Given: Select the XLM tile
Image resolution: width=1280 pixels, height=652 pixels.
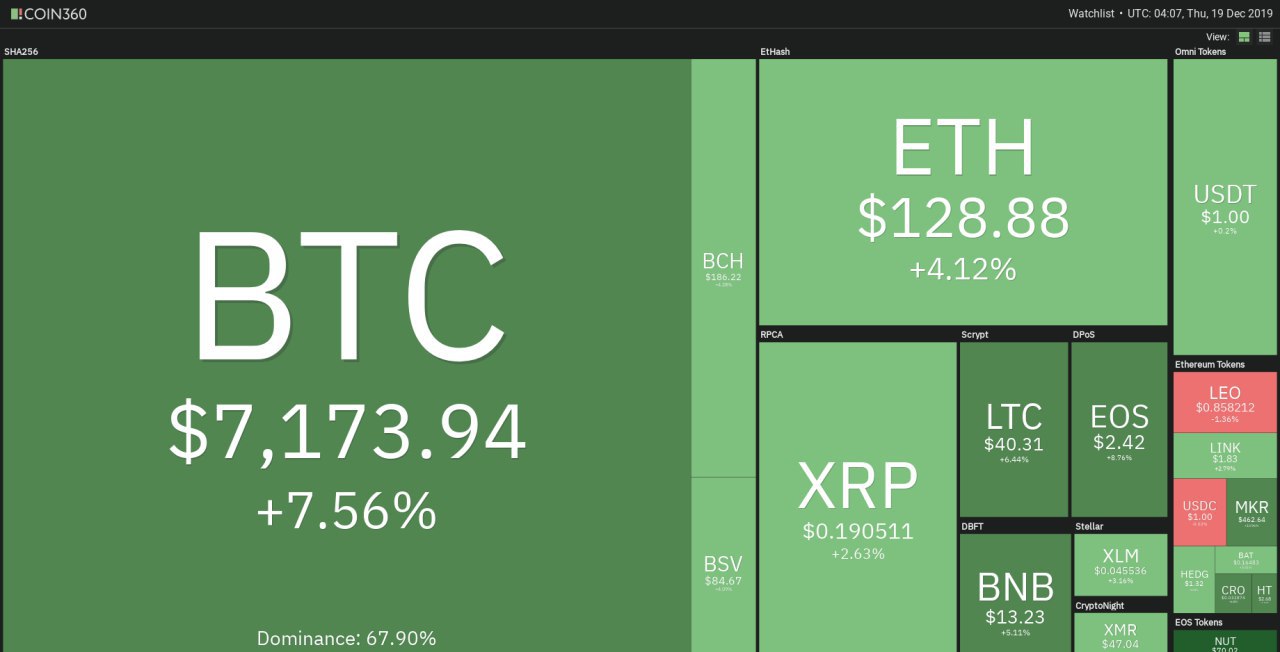Looking at the screenshot, I should (1120, 565).
